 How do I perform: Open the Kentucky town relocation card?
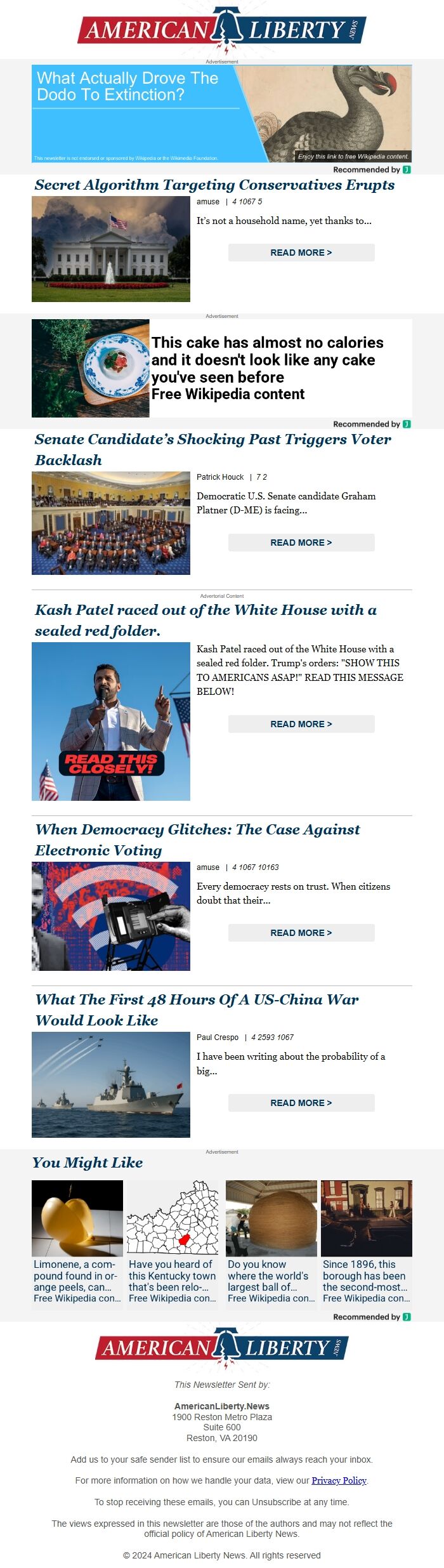click(173, 1241)
